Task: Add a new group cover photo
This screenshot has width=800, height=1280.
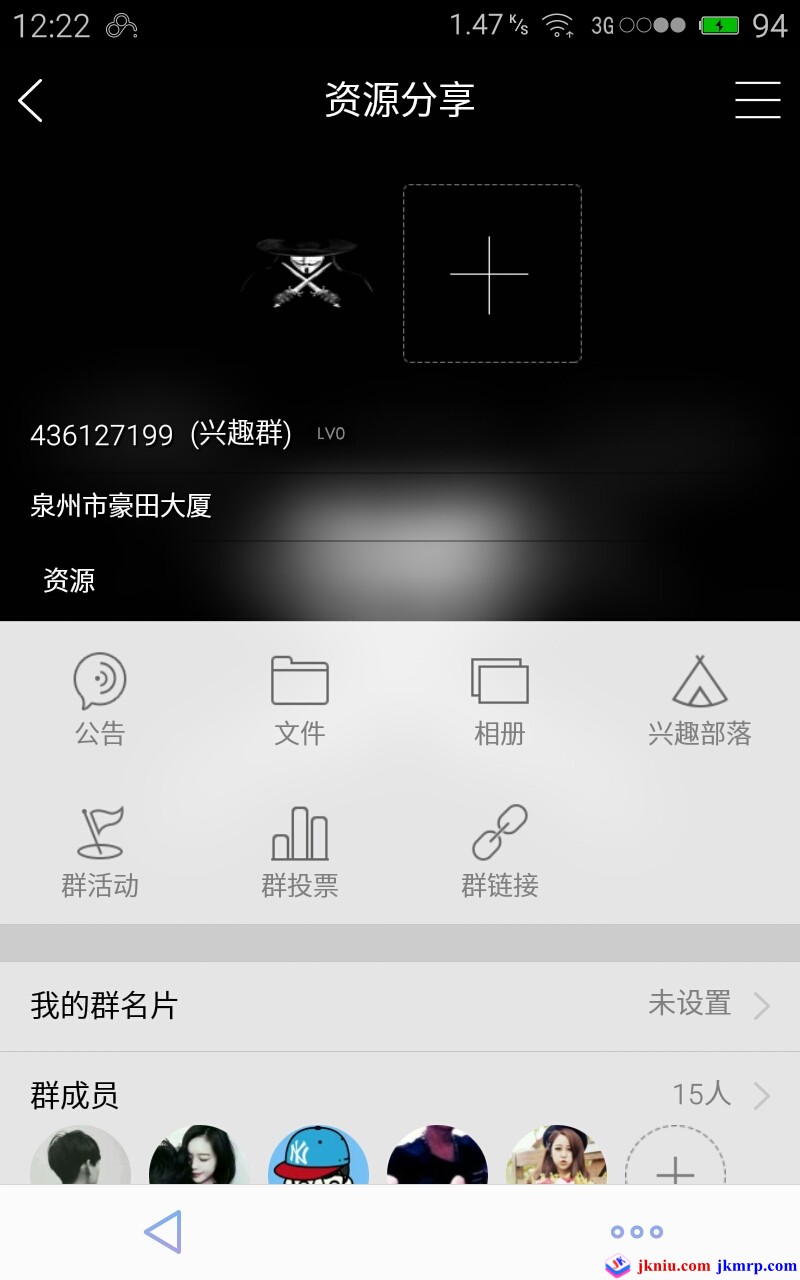Action: [491, 274]
